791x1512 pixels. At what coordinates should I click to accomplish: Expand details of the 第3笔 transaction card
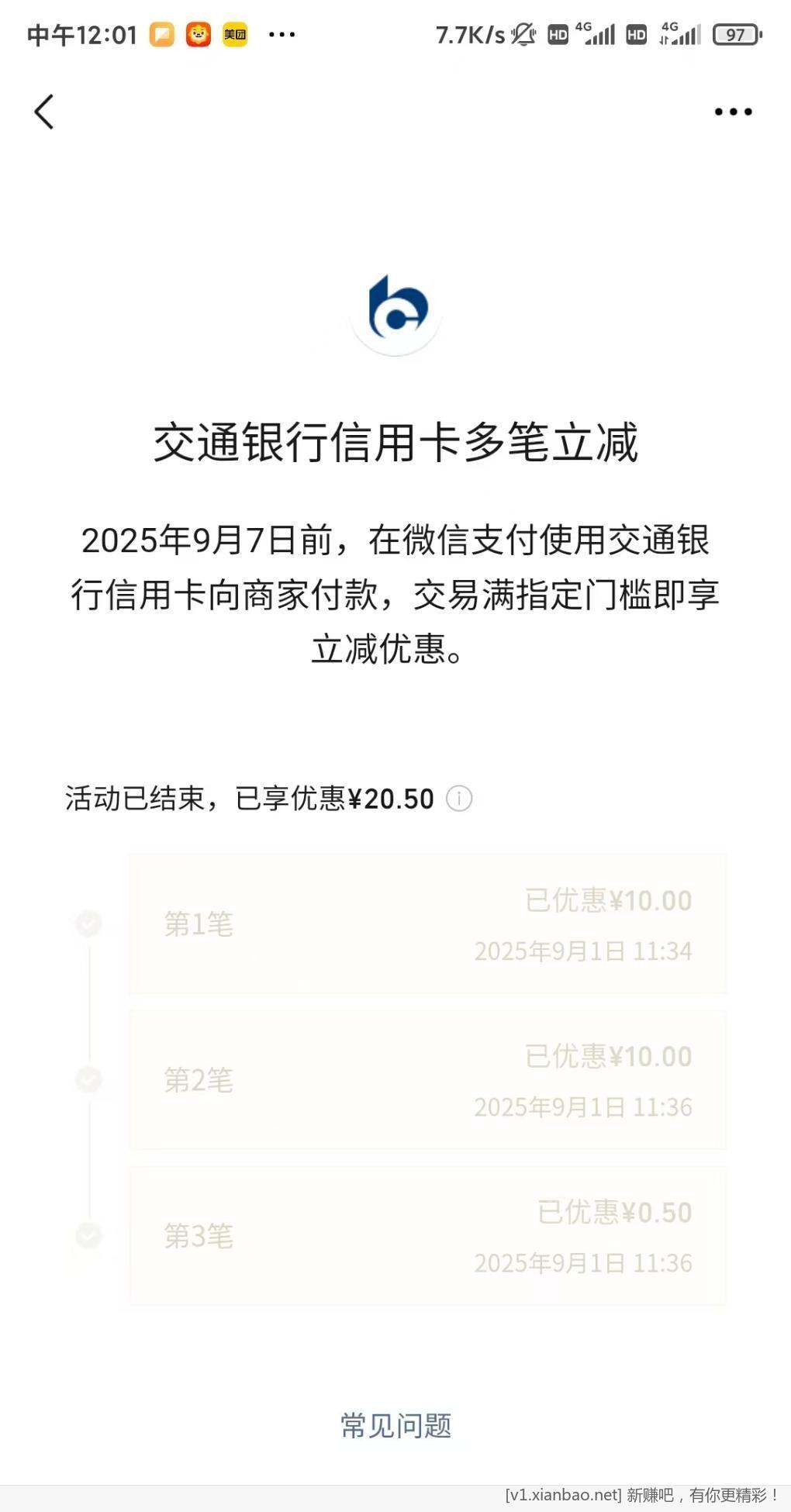428,1235
